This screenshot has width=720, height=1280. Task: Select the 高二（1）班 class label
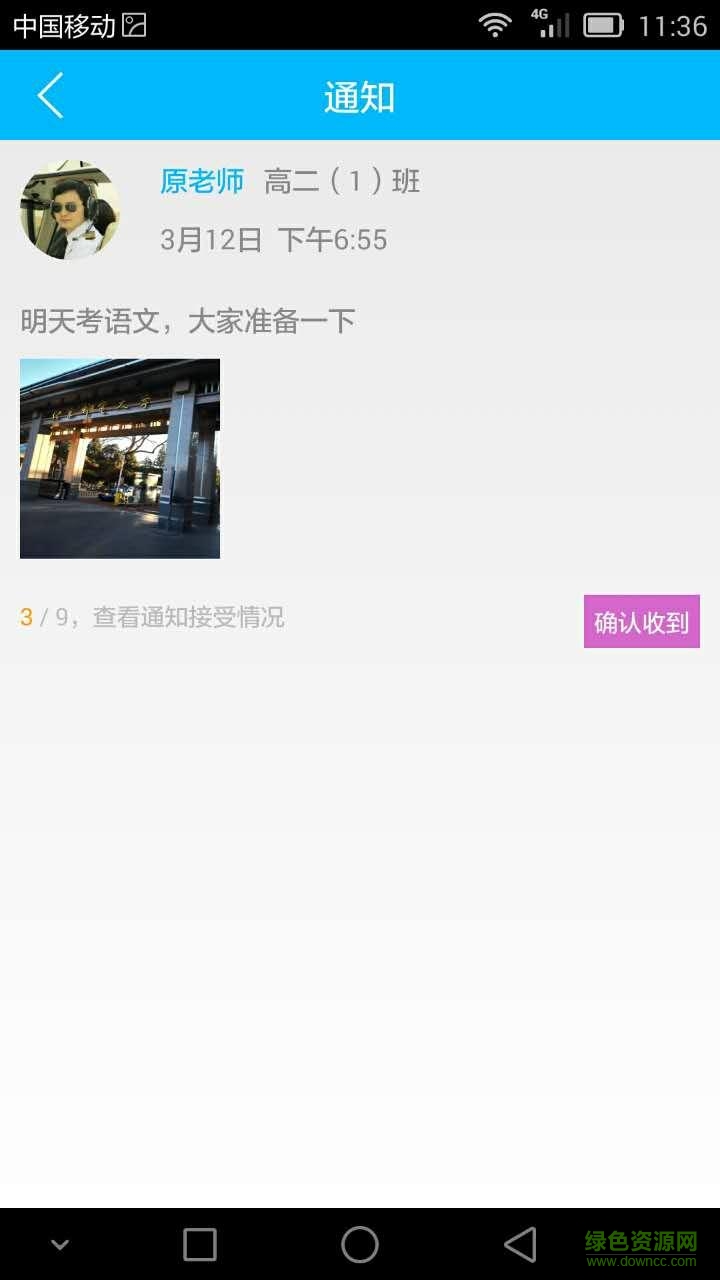(342, 182)
